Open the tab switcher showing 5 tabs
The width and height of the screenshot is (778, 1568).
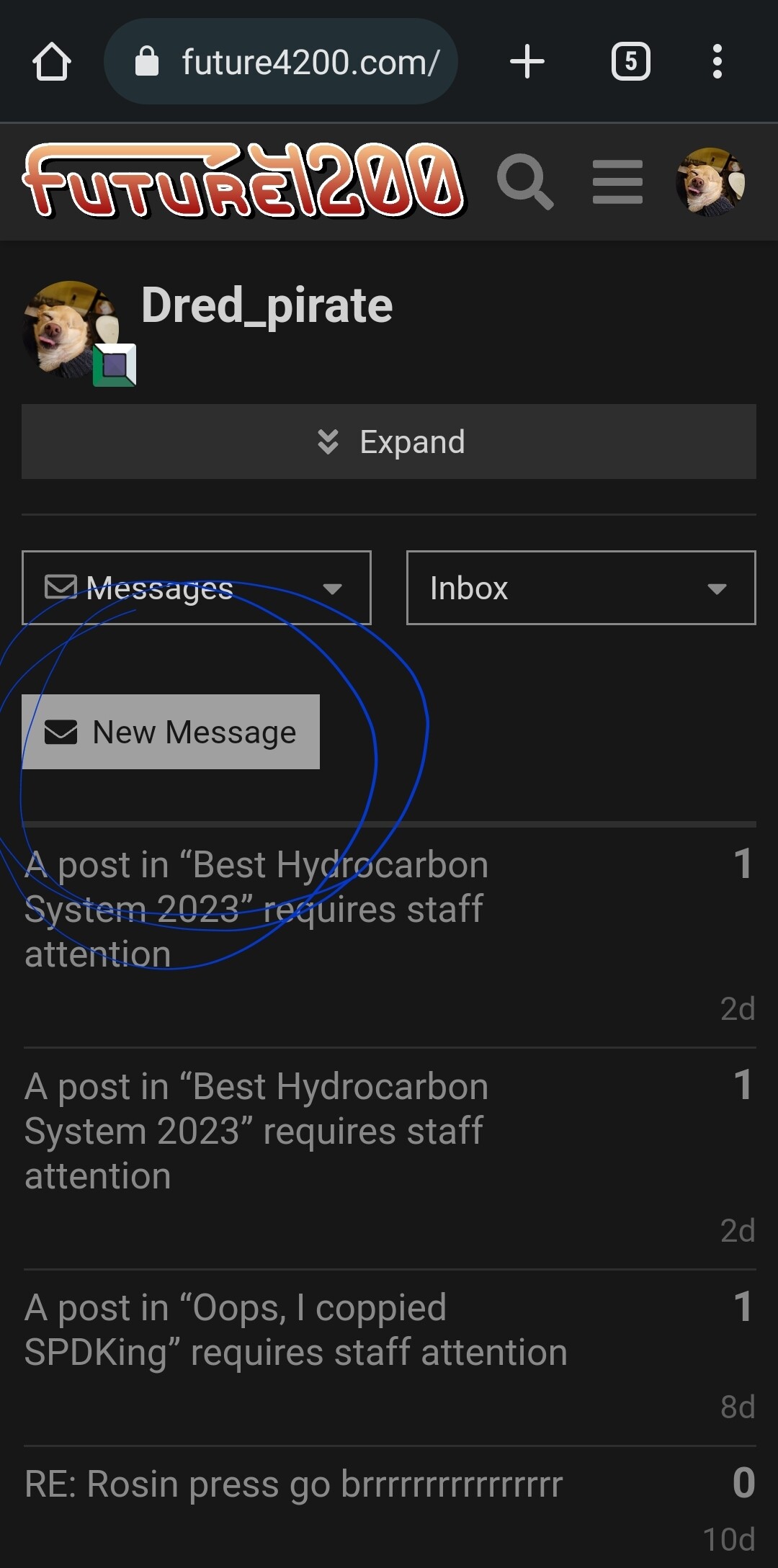click(x=630, y=62)
